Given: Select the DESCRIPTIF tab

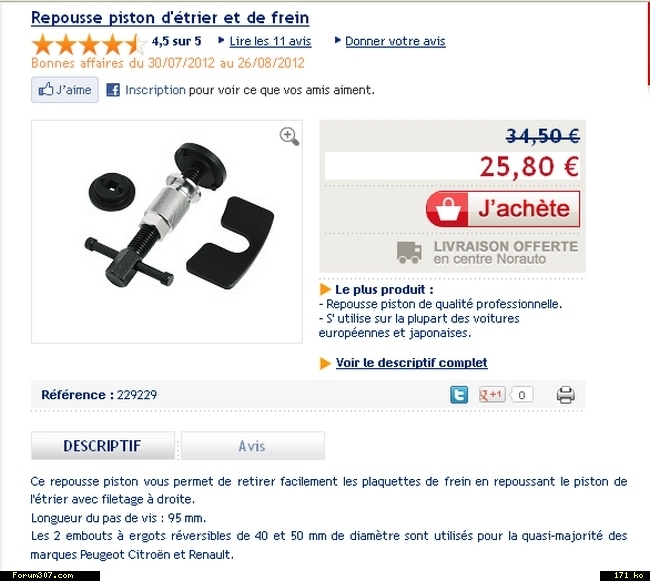Looking at the screenshot, I should pos(102,446).
